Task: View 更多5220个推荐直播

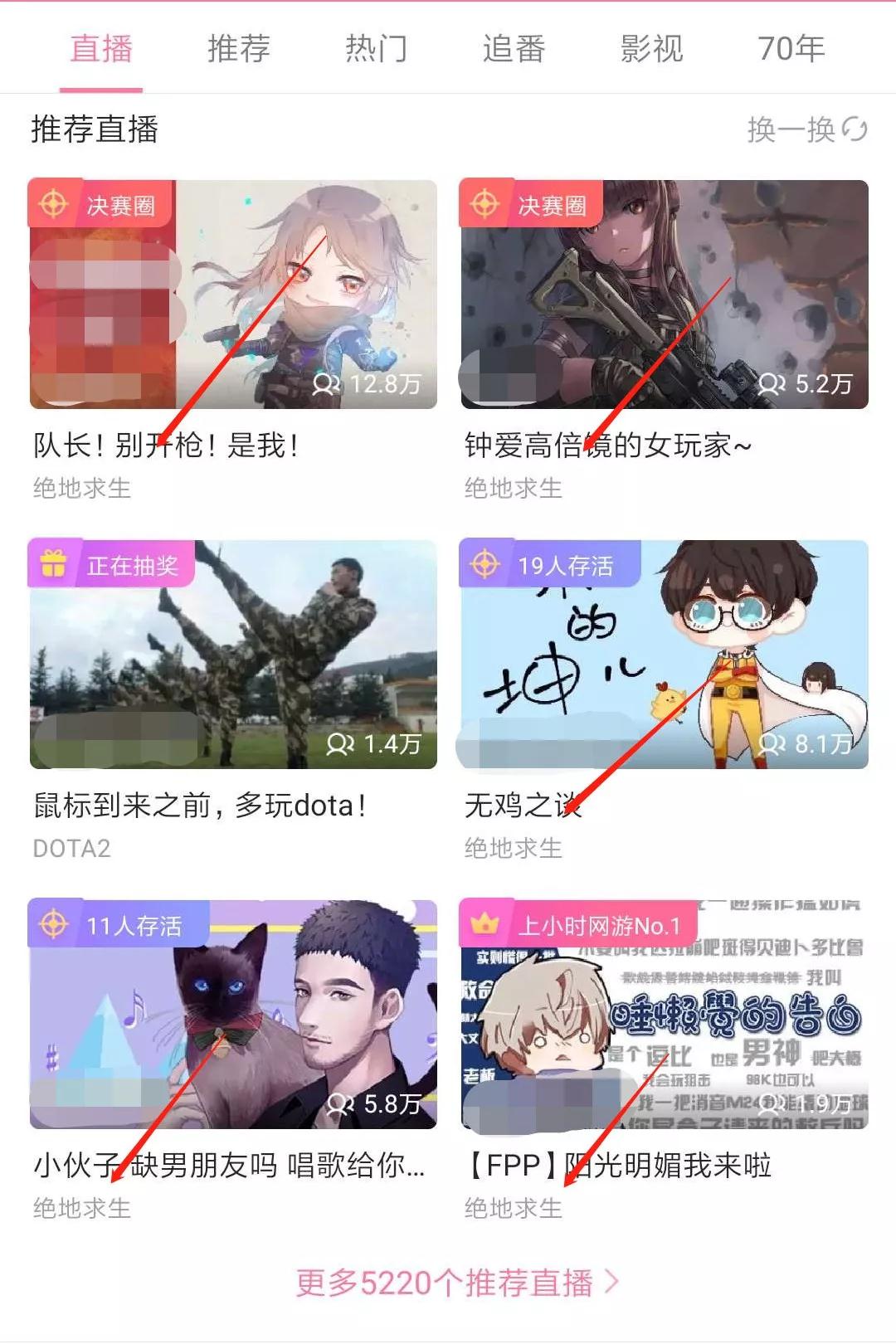Action: (x=457, y=1283)
